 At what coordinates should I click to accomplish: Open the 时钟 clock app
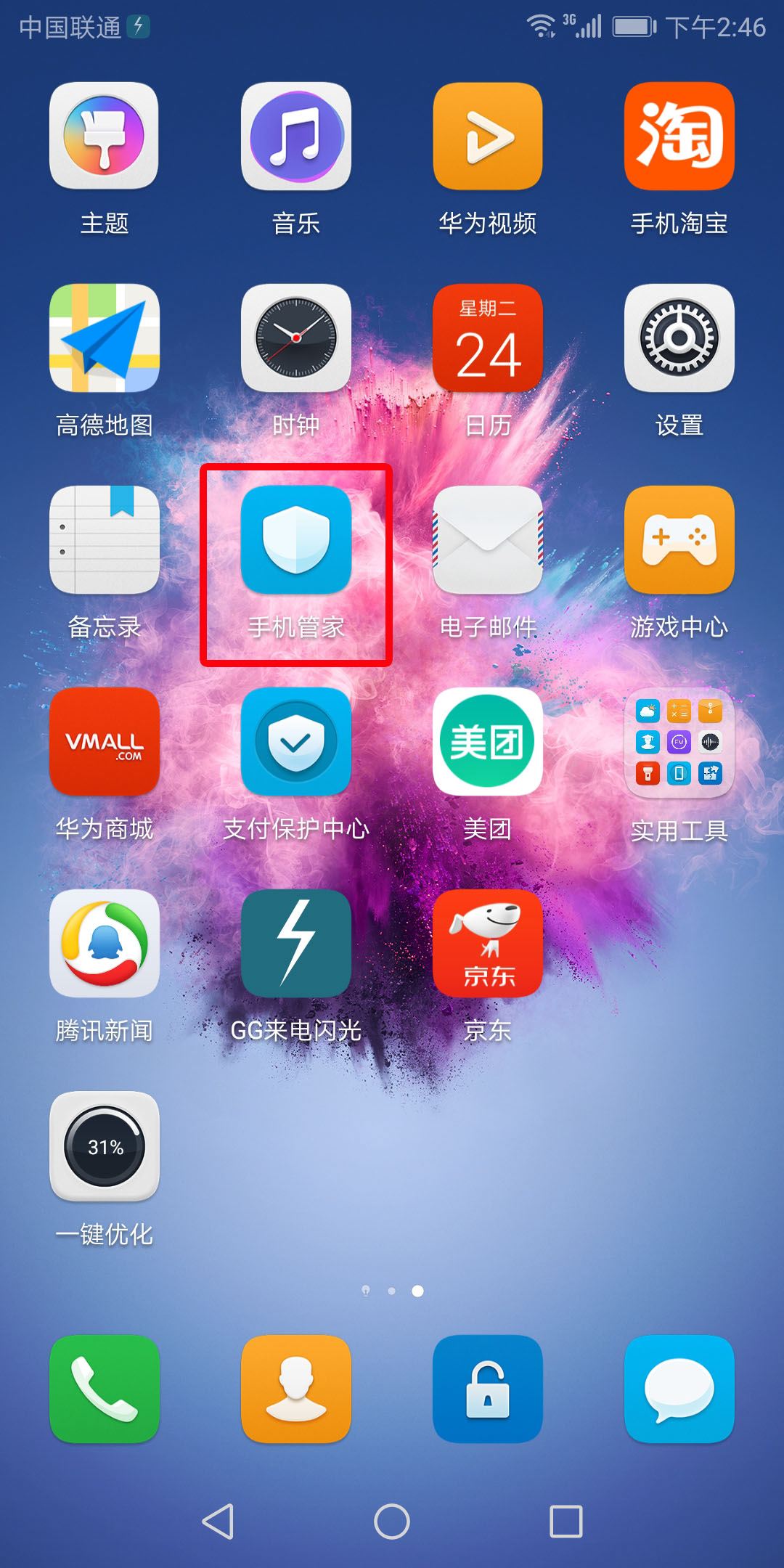295,338
